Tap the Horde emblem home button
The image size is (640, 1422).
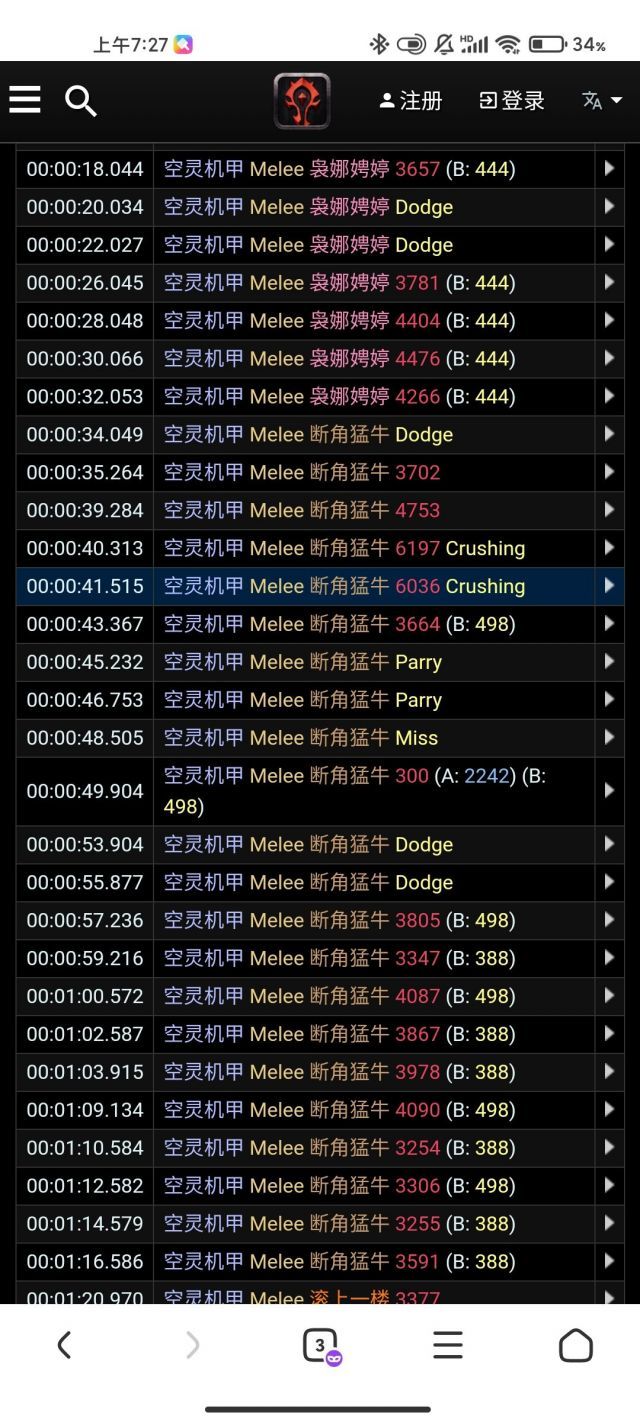302,101
